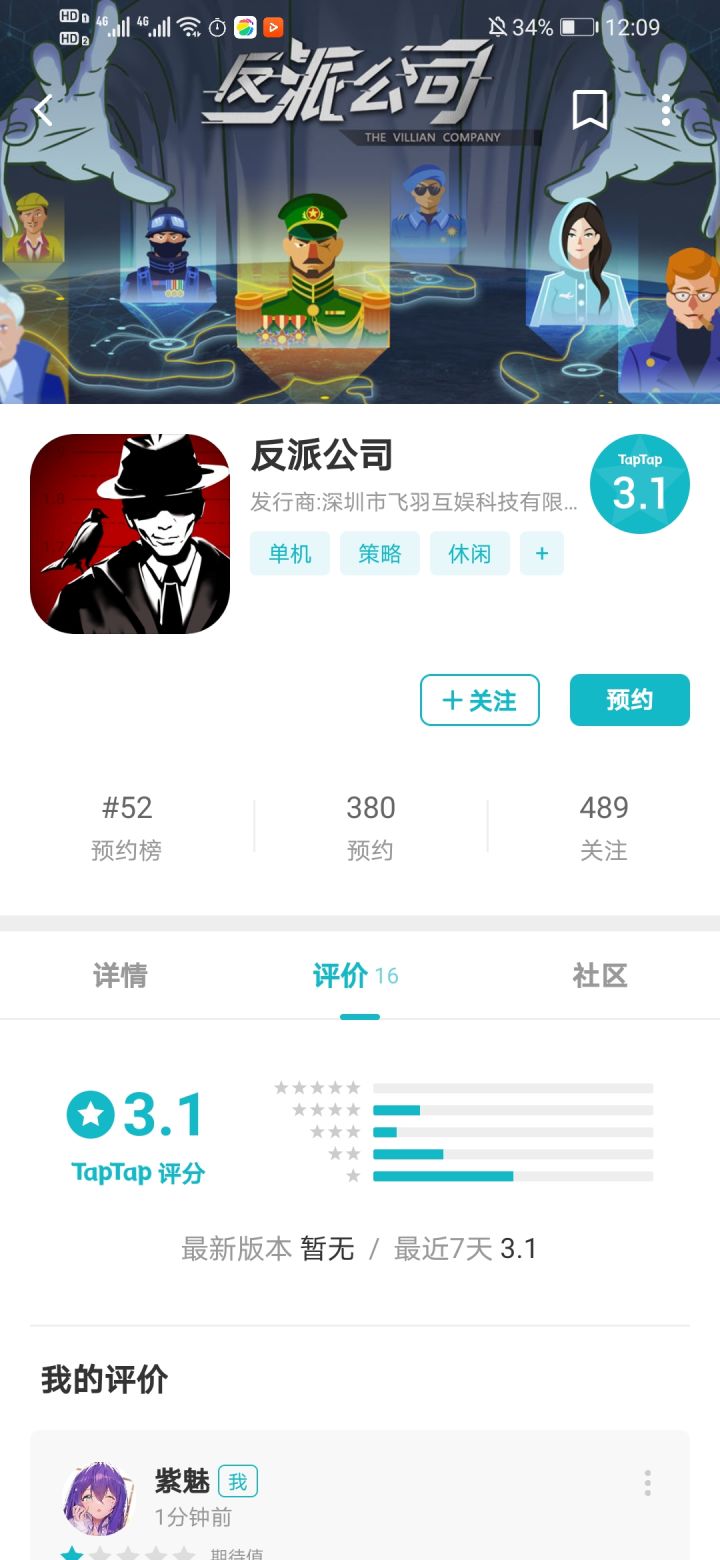Switch to the 详情 tab
The image size is (720, 1560).
point(120,976)
